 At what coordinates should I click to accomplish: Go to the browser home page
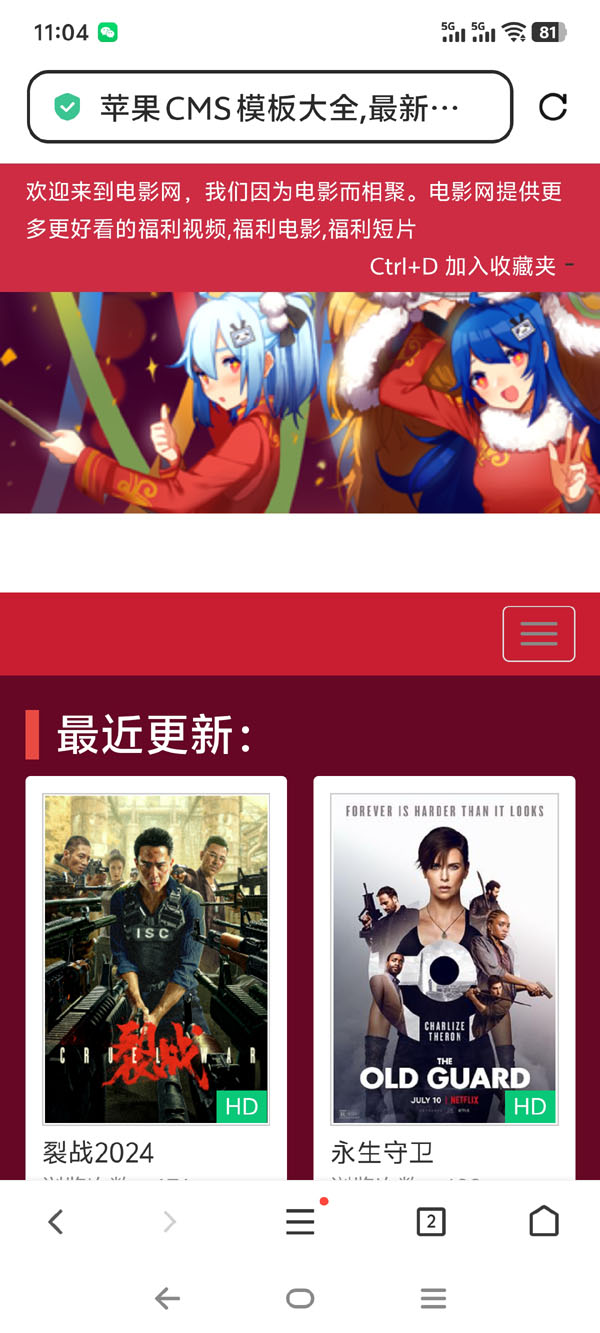coord(543,1221)
